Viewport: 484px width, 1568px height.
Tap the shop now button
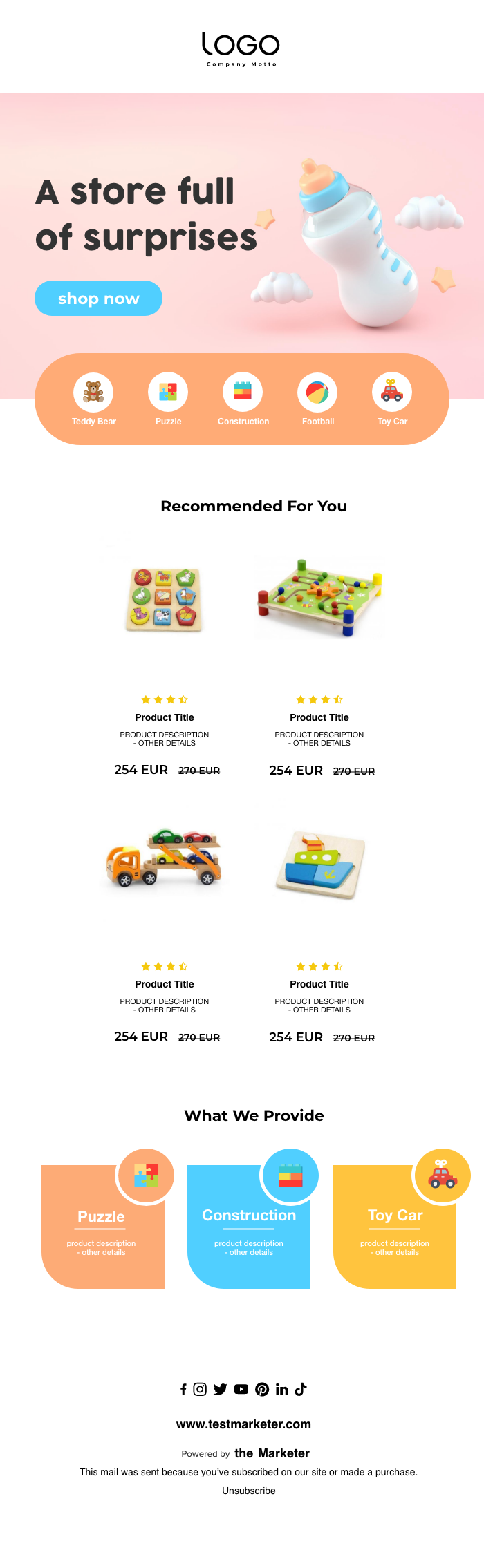[x=98, y=299]
